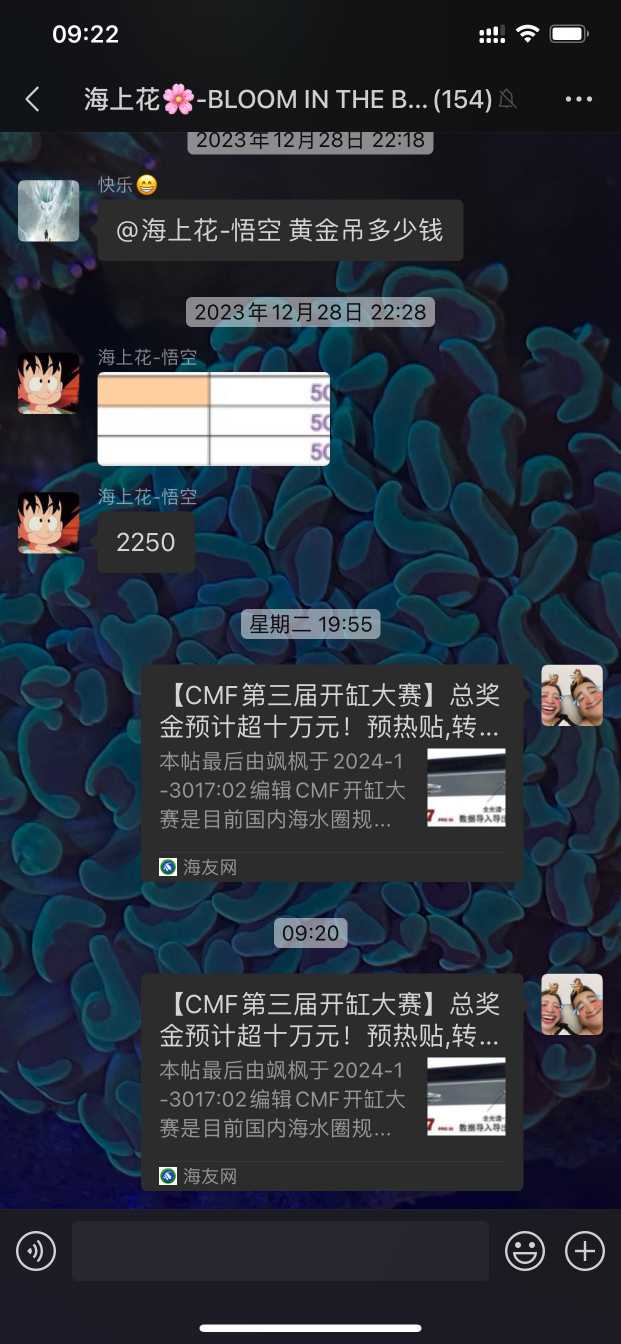Open the CMF contest link shared 星期二 19:55
Image resolution: width=621 pixels, height=1344 pixels.
tap(331, 772)
